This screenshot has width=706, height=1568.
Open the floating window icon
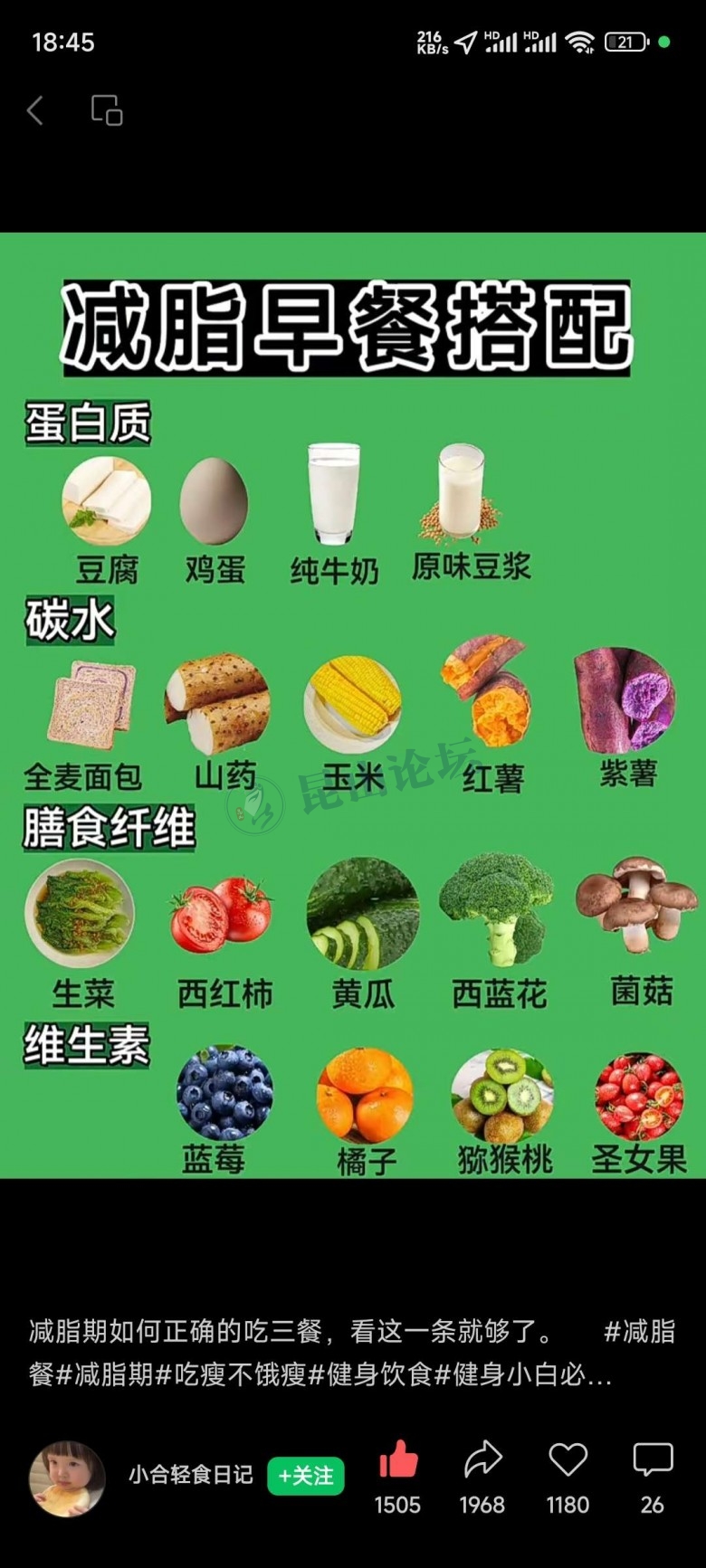(x=107, y=110)
